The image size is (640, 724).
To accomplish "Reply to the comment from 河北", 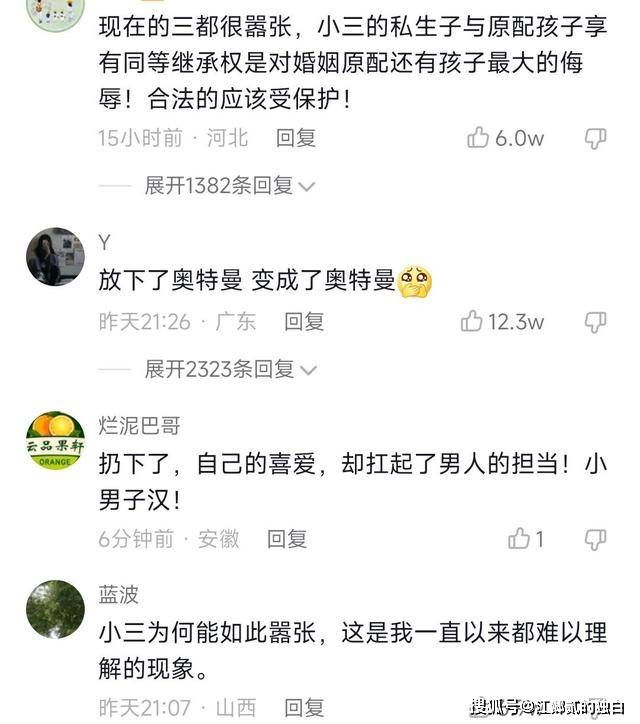I will 296,138.
